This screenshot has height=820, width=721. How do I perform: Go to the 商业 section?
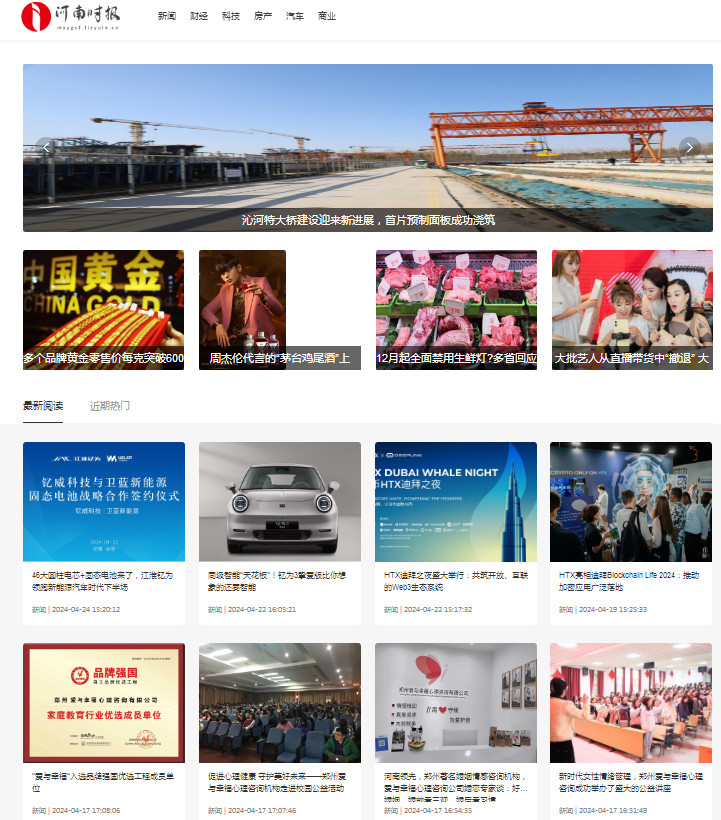(326, 17)
